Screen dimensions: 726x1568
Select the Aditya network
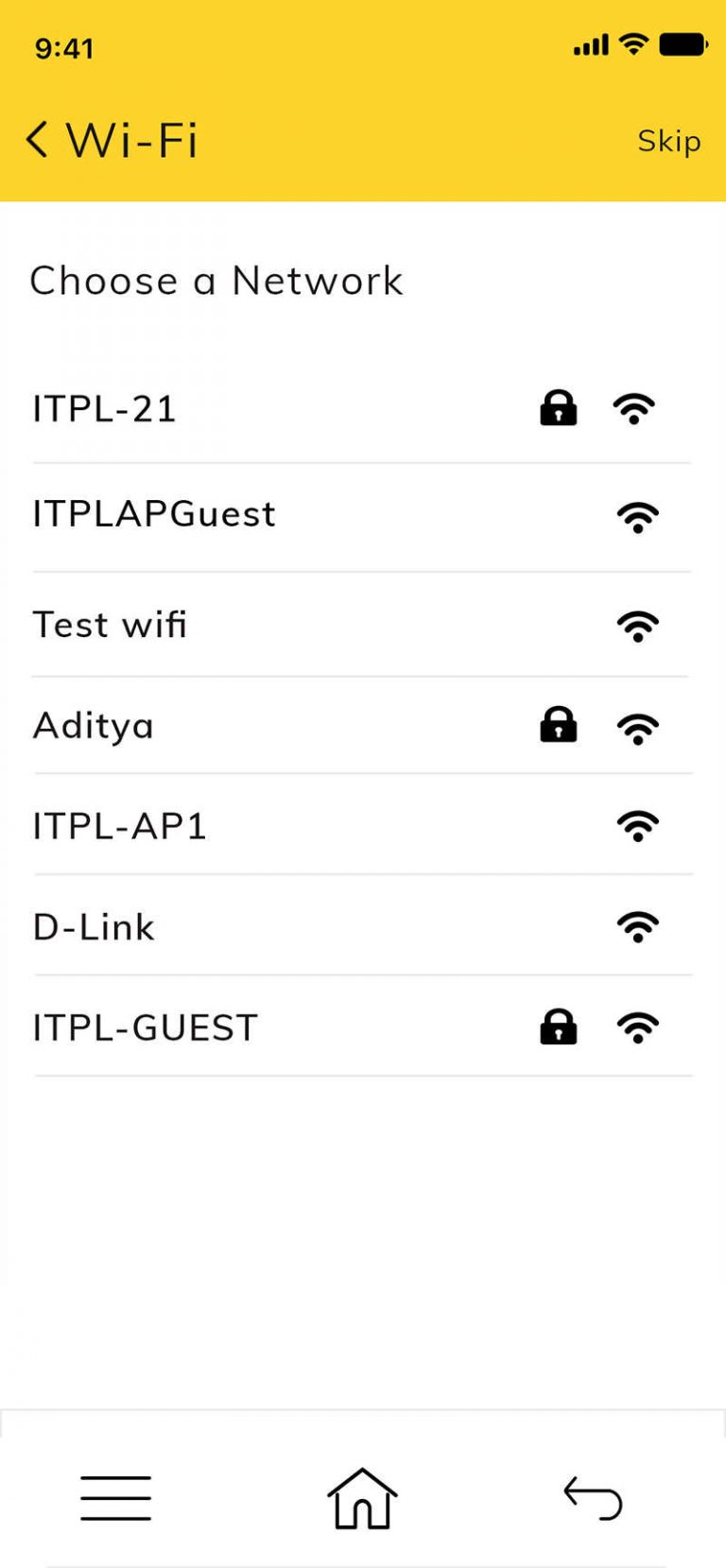pyautogui.click(x=361, y=726)
